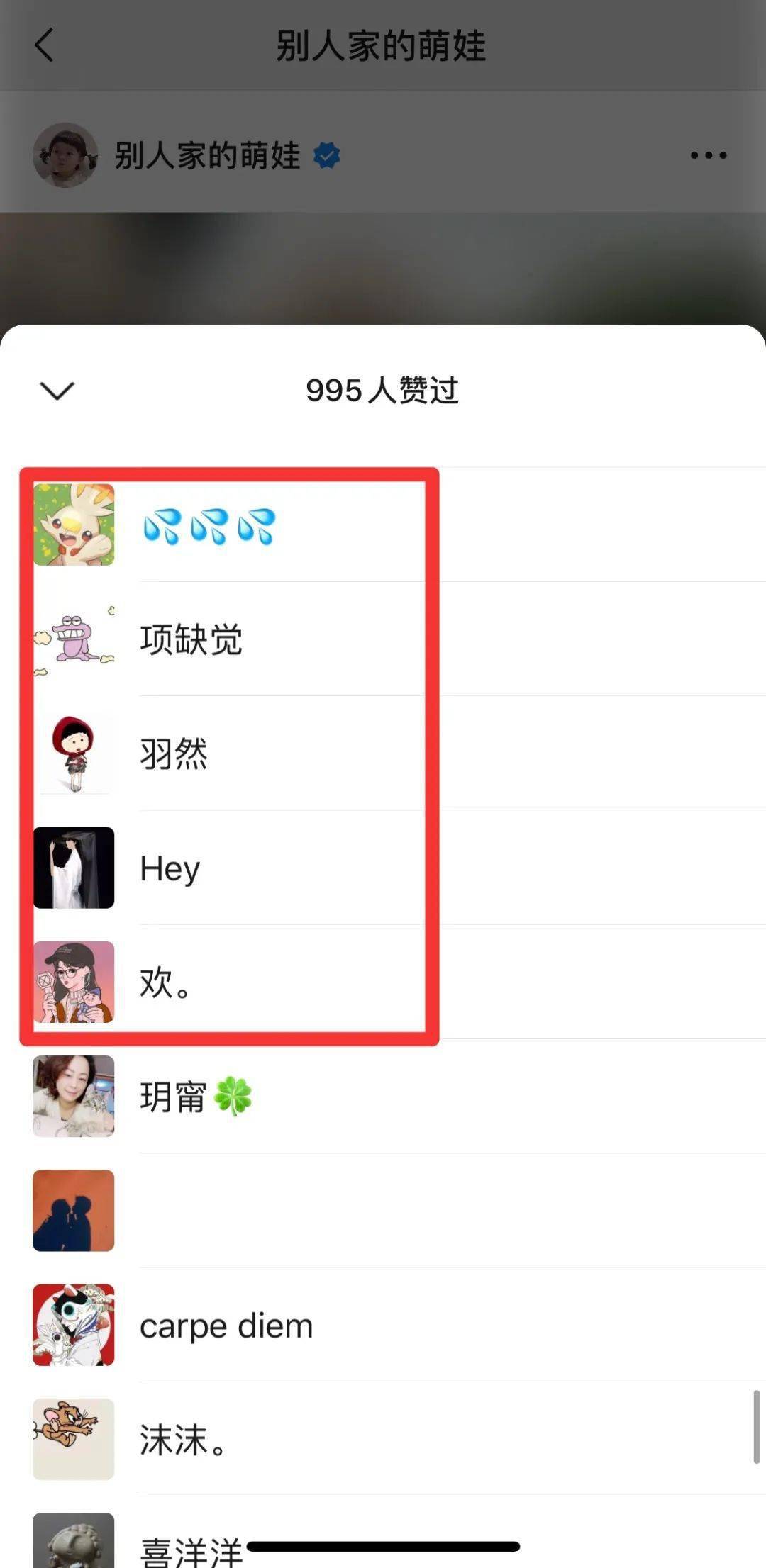View 项缺觉's profile
This screenshot has width=766, height=1568.
[x=383, y=639]
